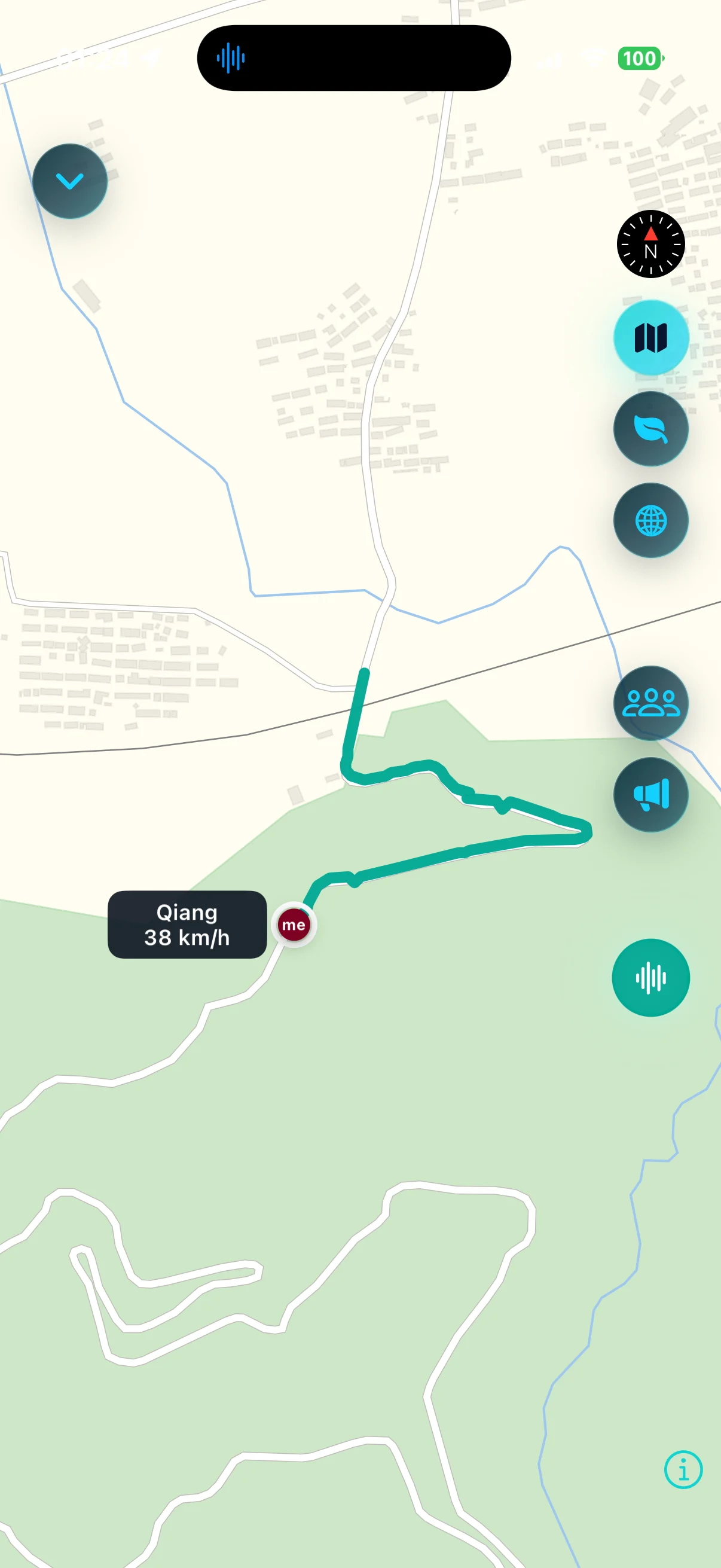Collapse the map with the down chevron
The height and width of the screenshot is (1568, 721).
tap(70, 181)
